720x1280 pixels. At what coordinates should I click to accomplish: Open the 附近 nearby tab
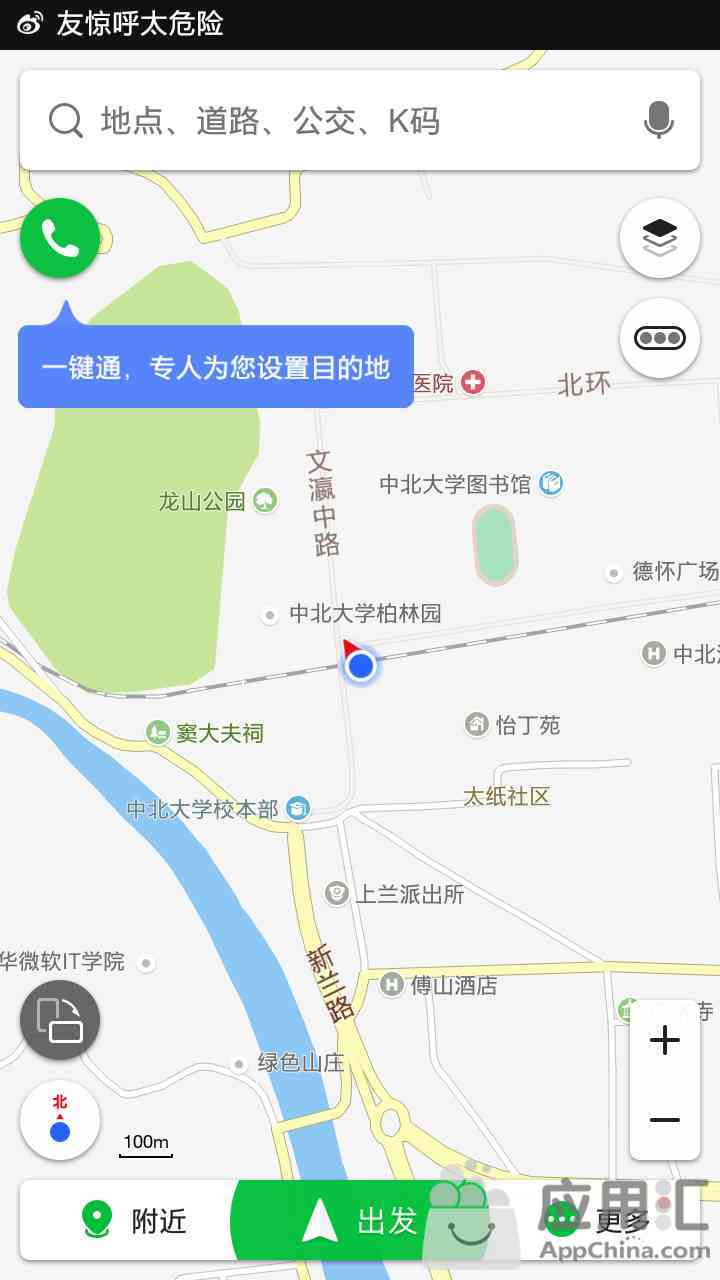(x=132, y=1220)
